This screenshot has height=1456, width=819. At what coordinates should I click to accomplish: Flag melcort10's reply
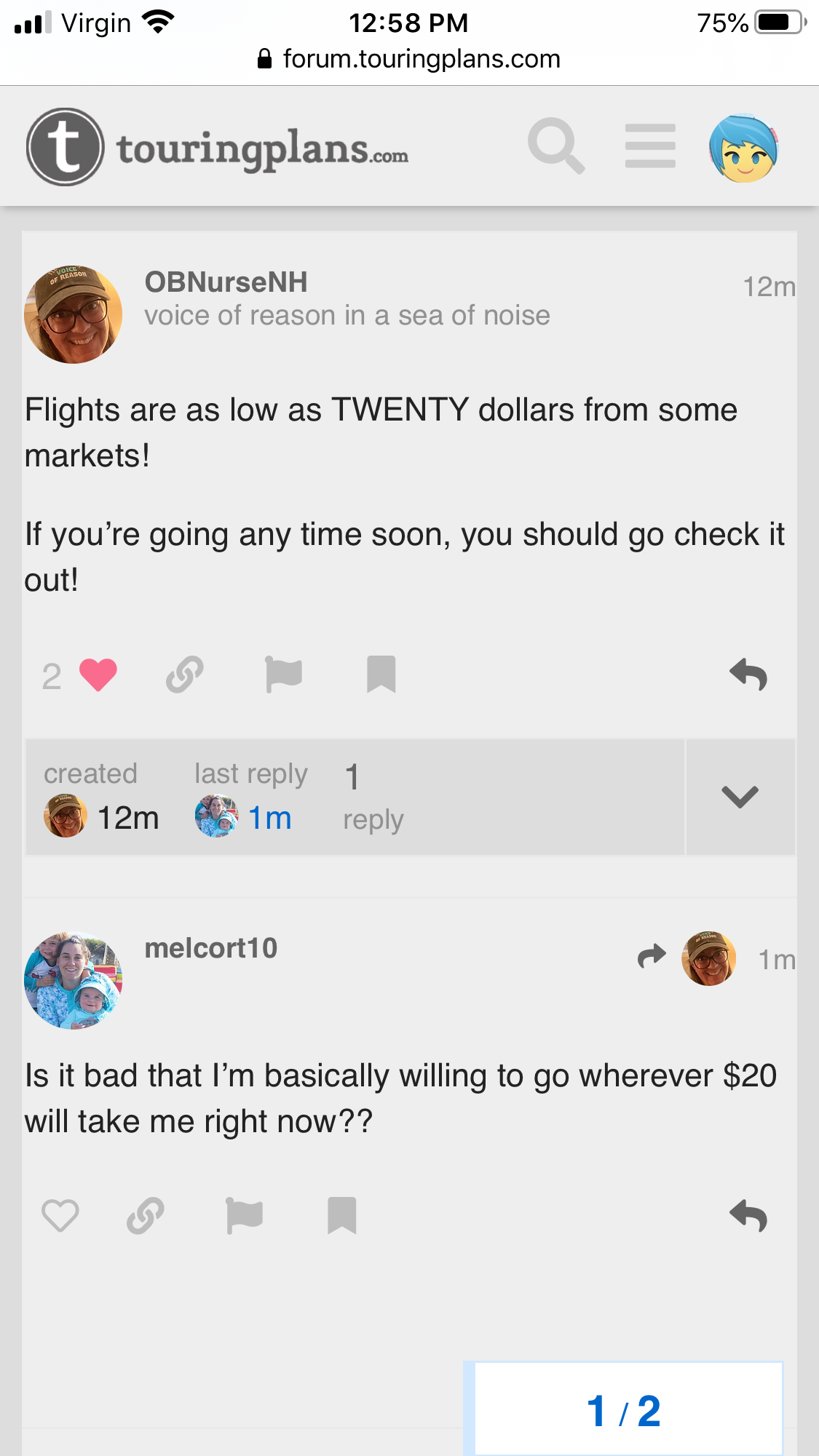coord(244,1215)
